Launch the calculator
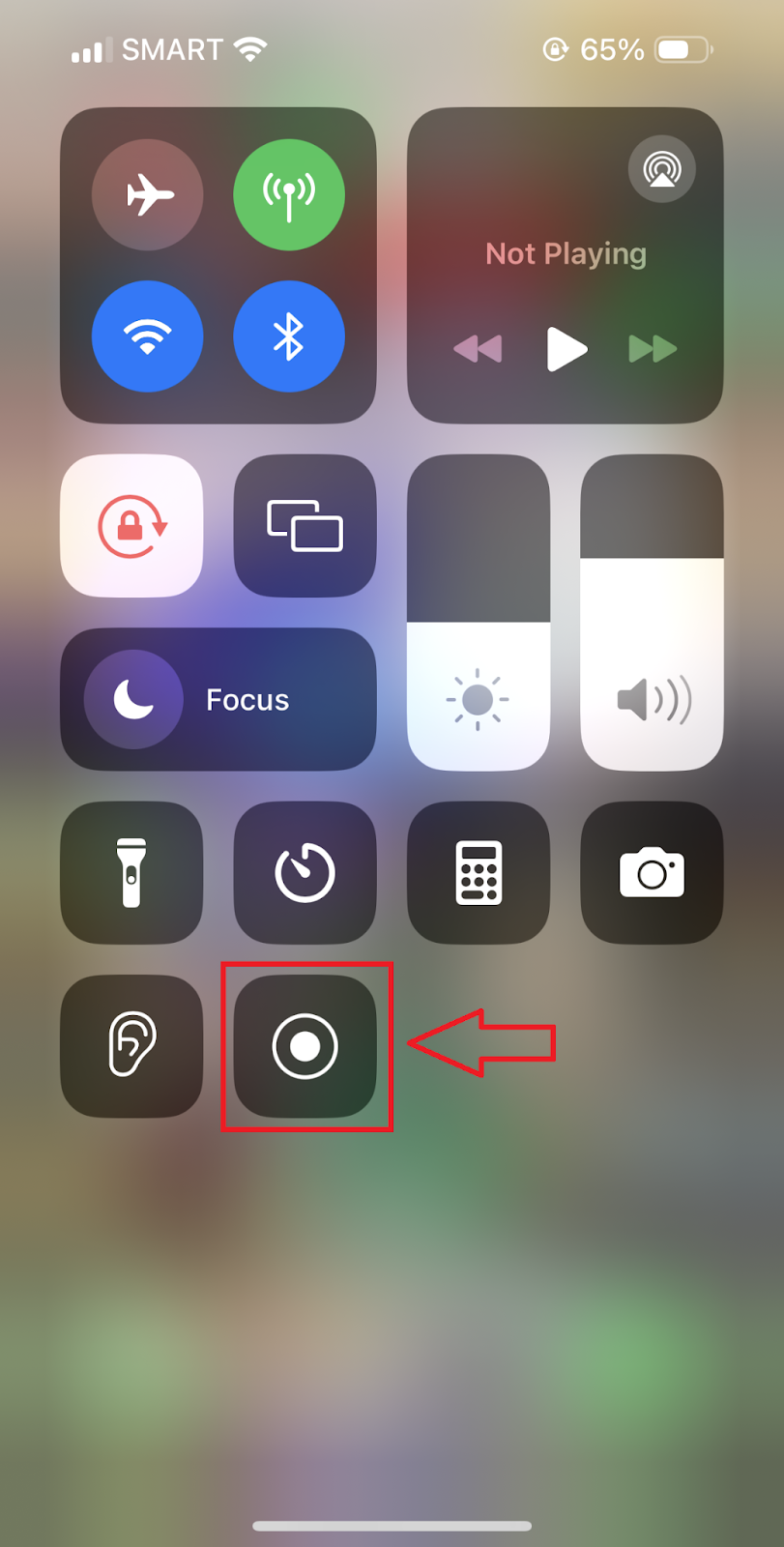 pos(479,872)
